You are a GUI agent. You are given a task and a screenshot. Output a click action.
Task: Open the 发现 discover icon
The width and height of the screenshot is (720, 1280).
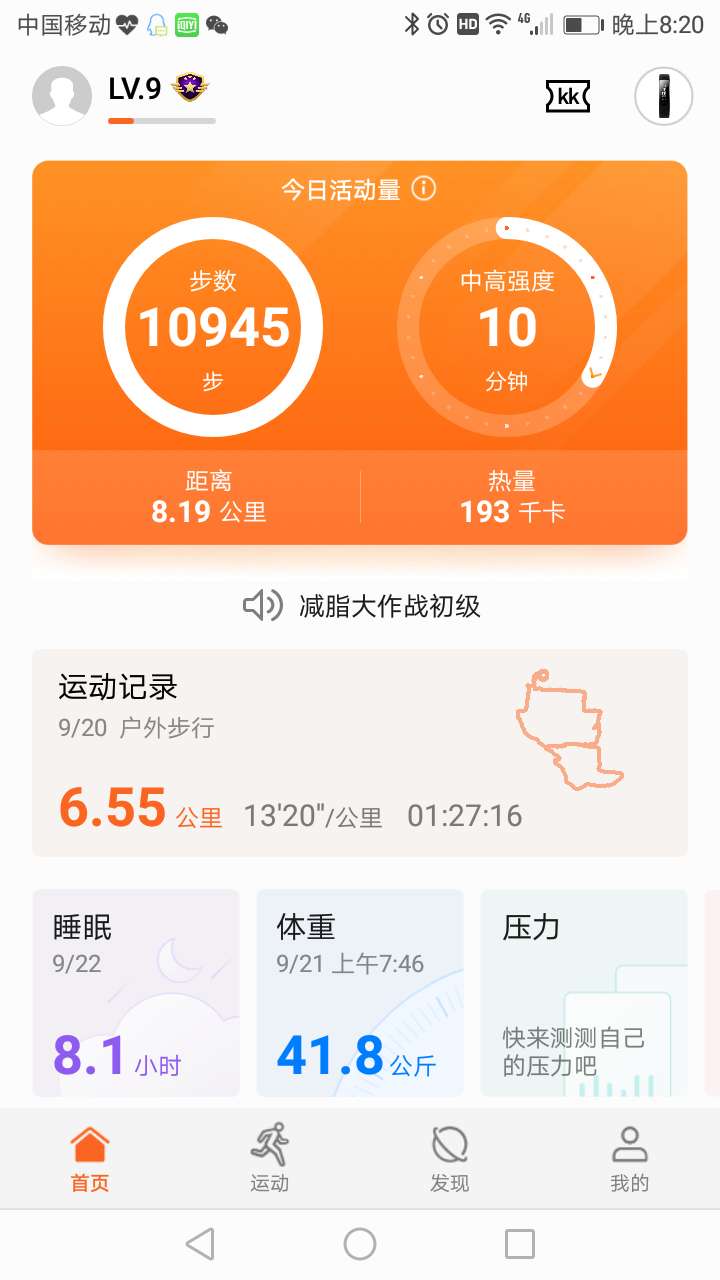450,1157
